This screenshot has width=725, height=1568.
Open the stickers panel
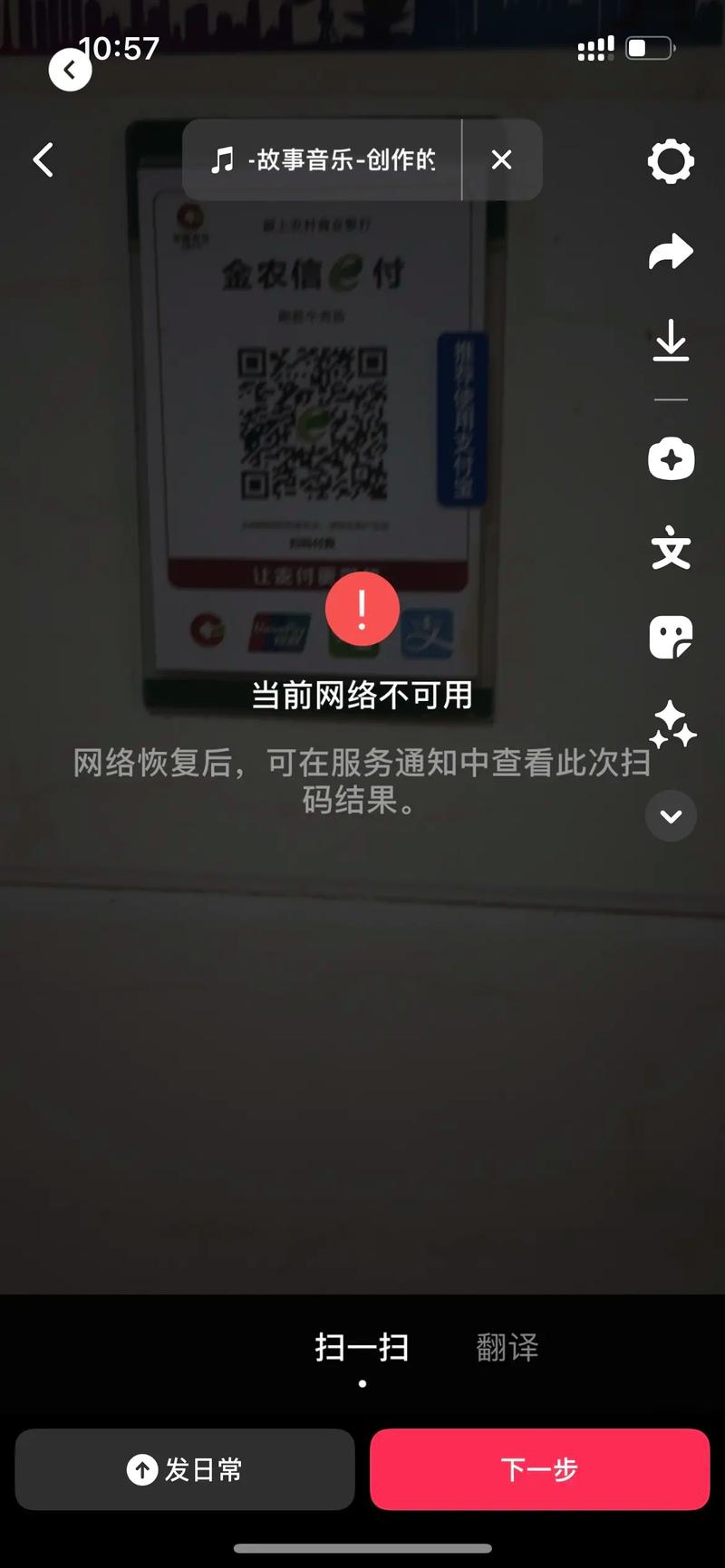tap(671, 638)
